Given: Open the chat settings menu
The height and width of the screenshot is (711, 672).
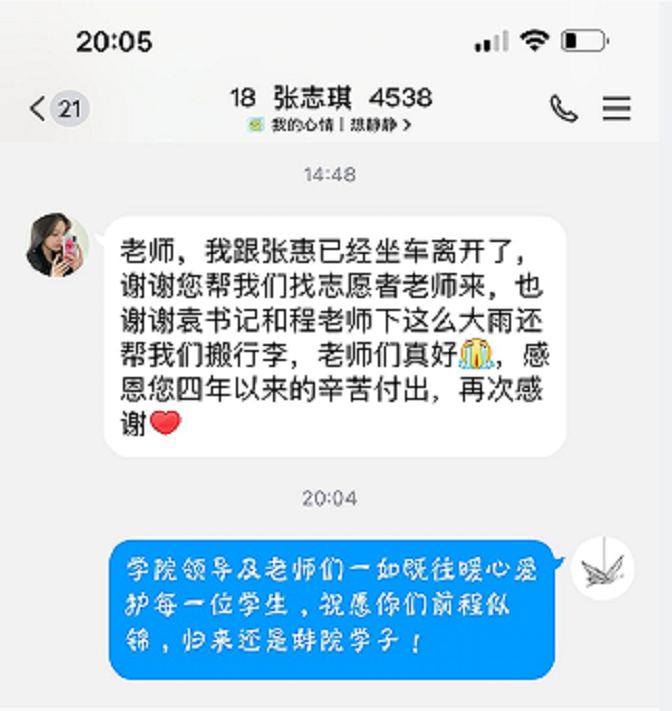Looking at the screenshot, I should [x=617, y=108].
